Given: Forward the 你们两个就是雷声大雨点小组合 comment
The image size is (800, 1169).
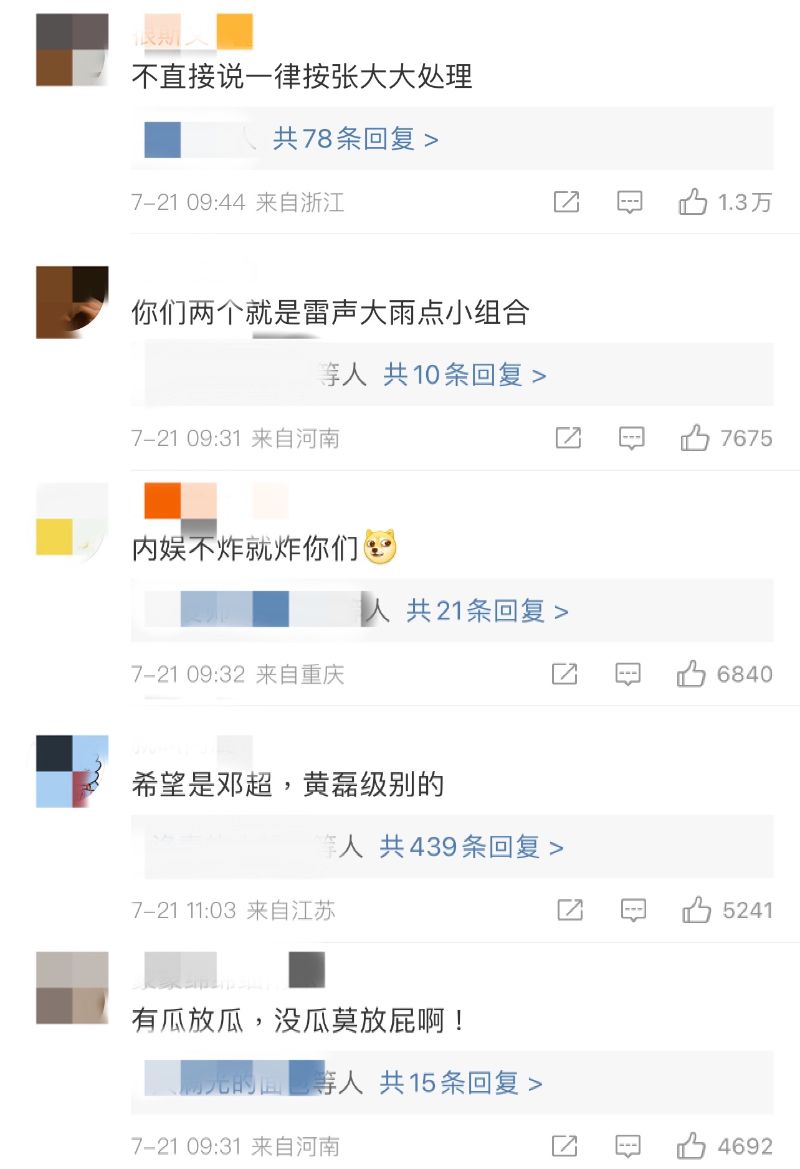Looking at the screenshot, I should (568, 438).
